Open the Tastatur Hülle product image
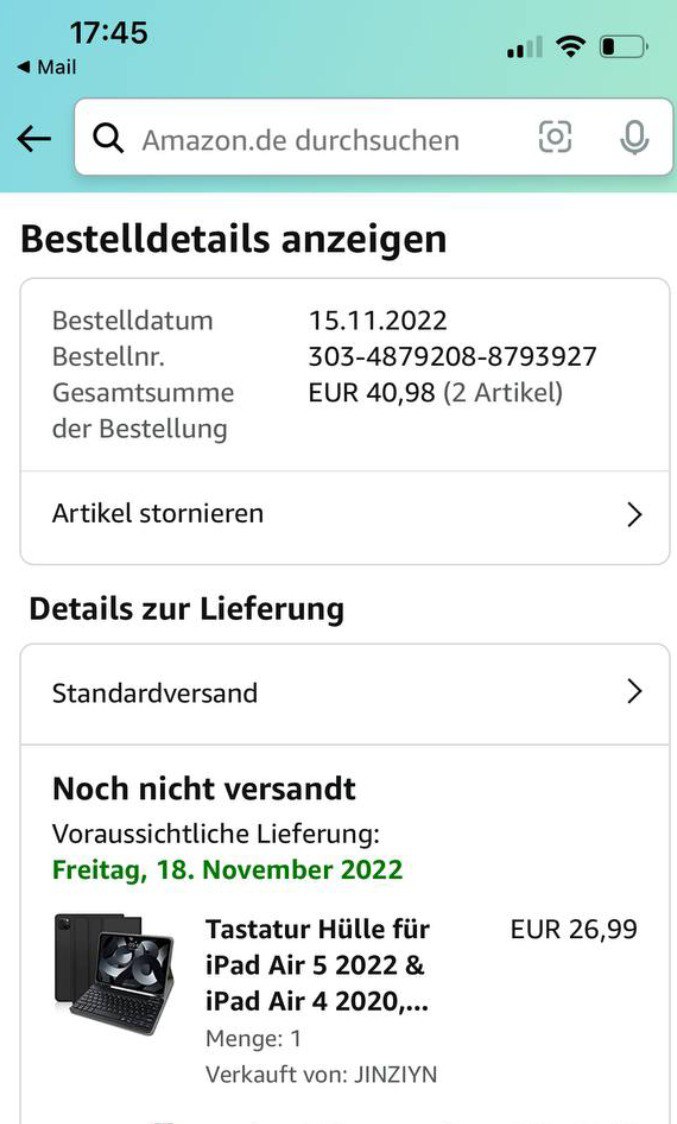This screenshot has width=677, height=1124. coord(114,972)
